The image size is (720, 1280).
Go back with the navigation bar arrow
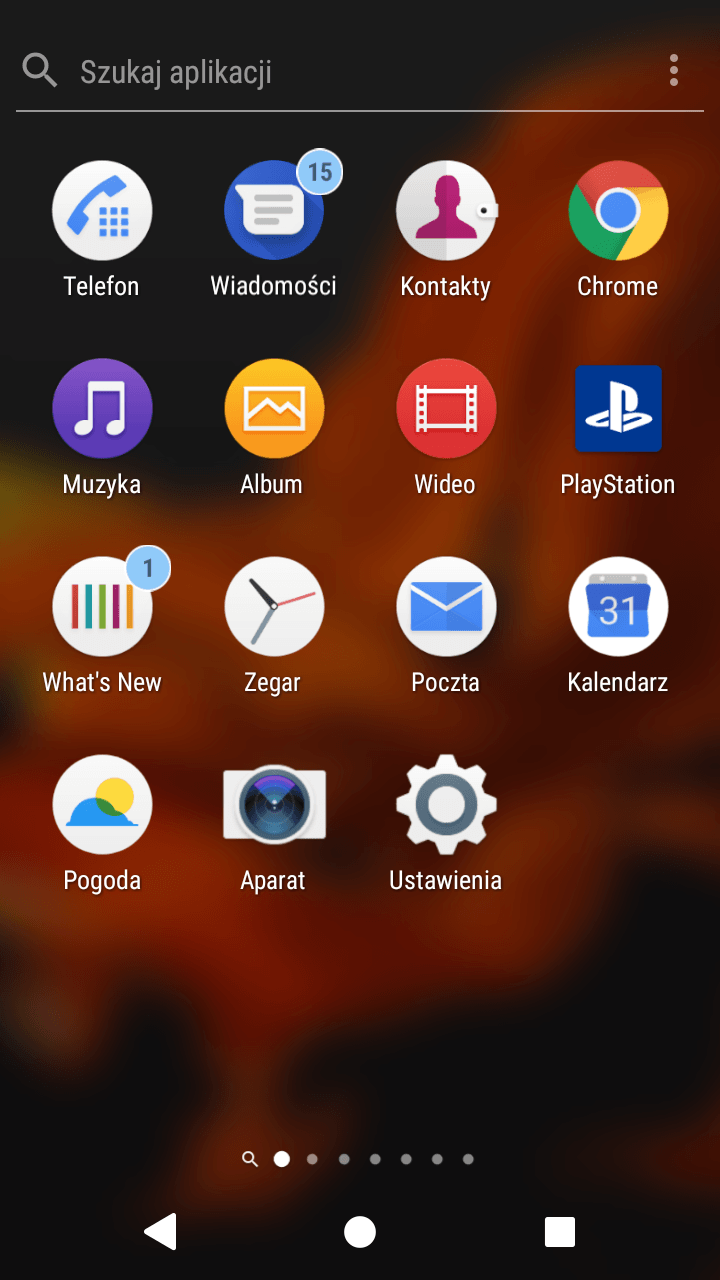pyautogui.click(x=160, y=1232)
